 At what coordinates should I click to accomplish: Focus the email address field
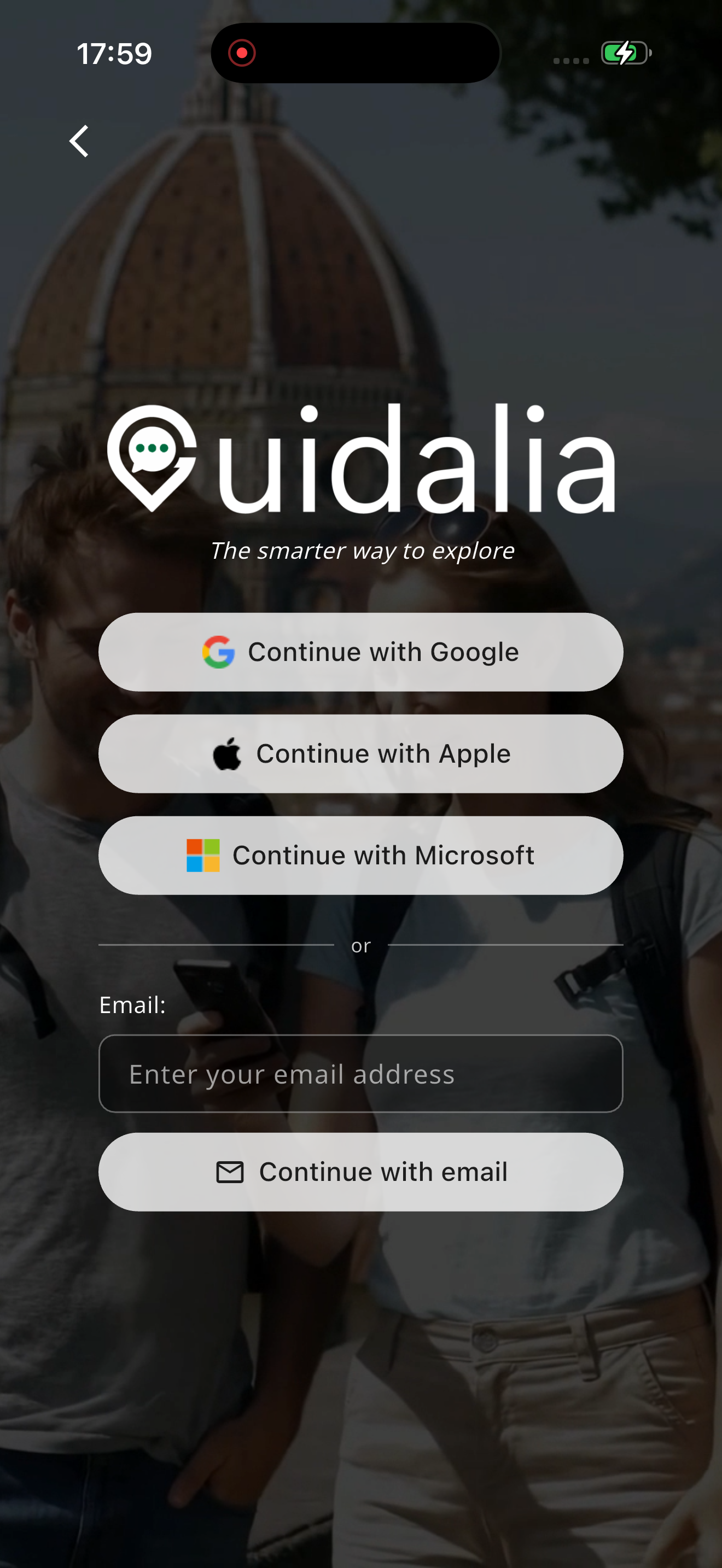360,1074
